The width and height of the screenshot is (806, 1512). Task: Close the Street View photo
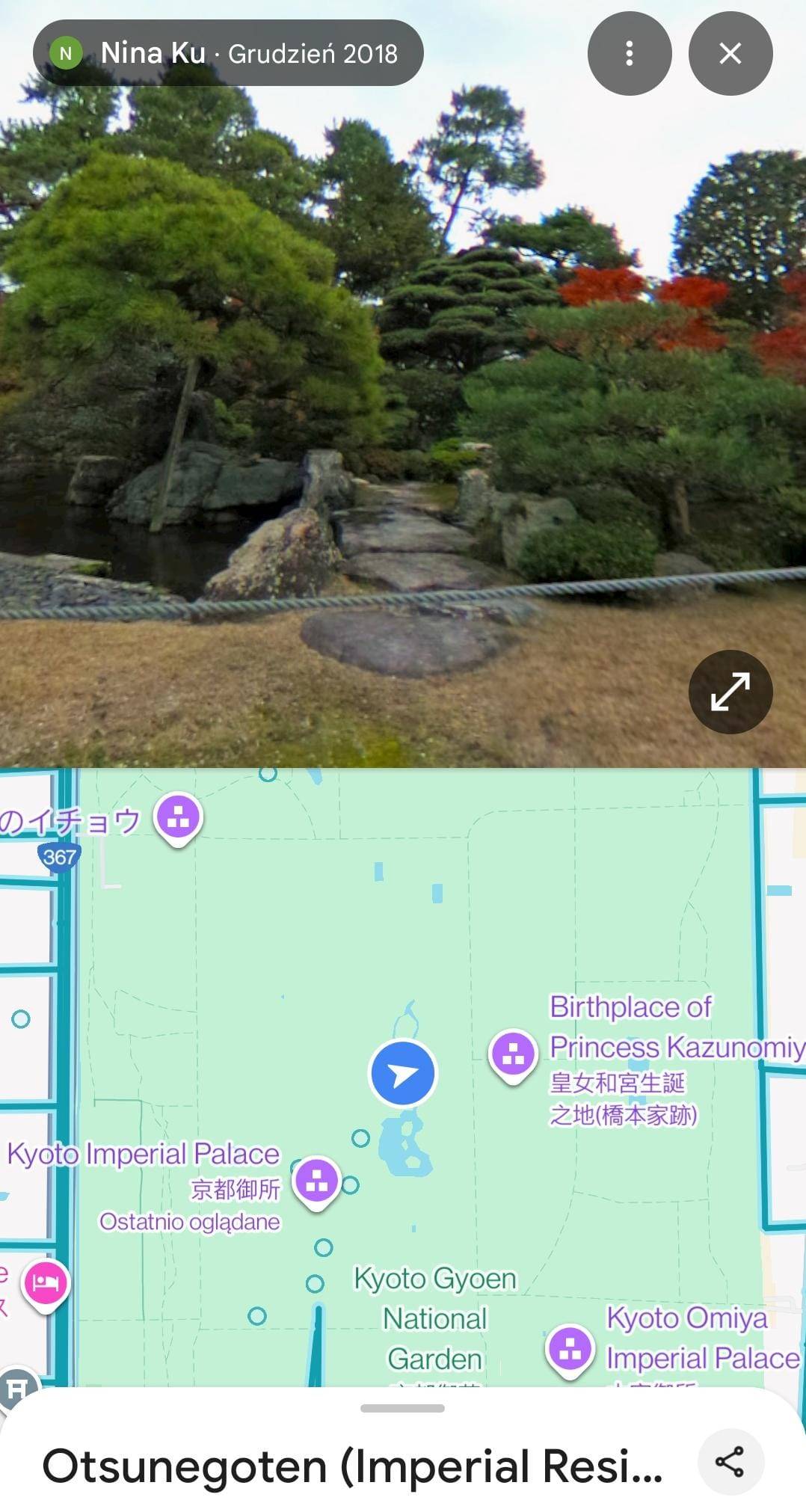pos(730,53)
